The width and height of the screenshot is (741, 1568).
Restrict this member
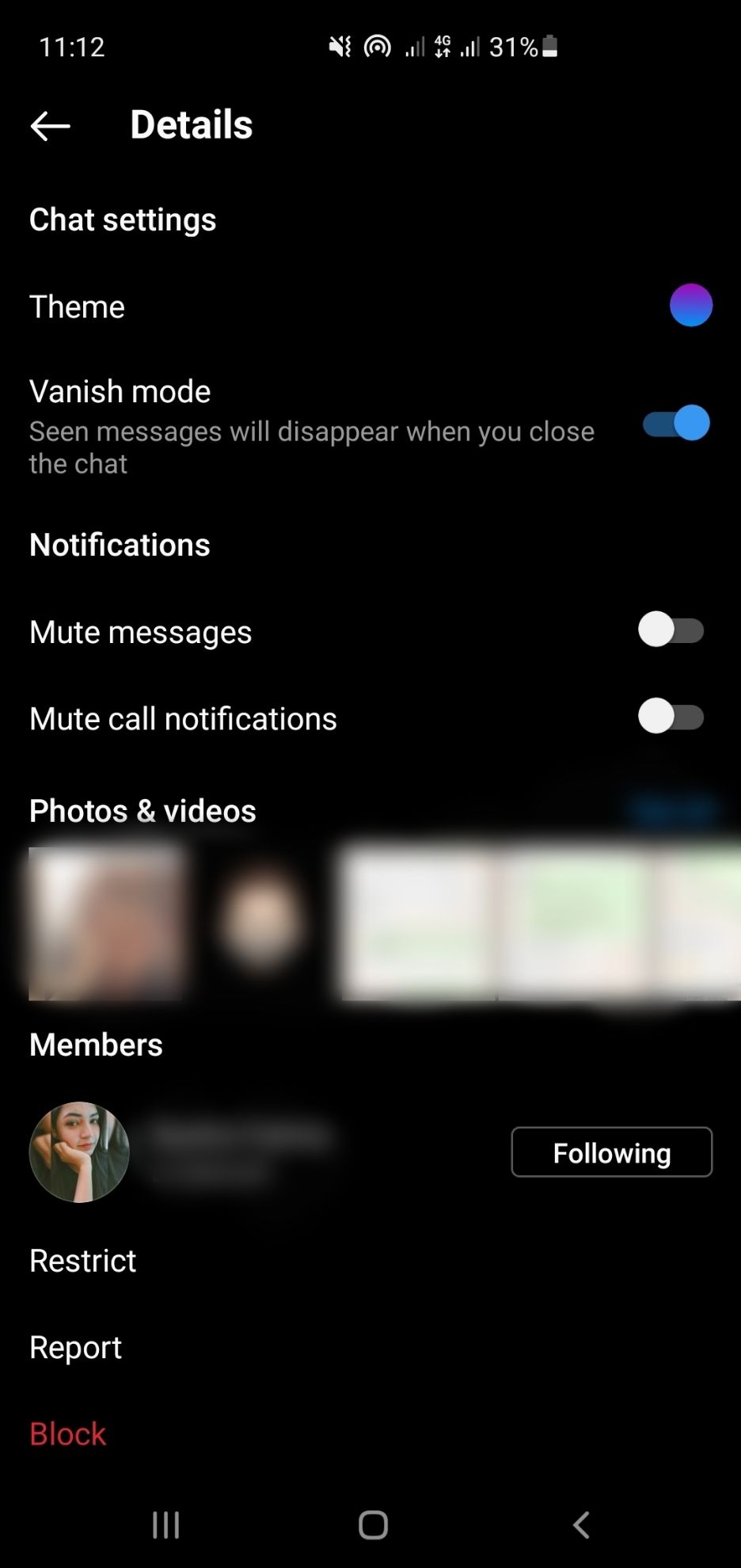pyautogui.click(x=83, y=1261)
